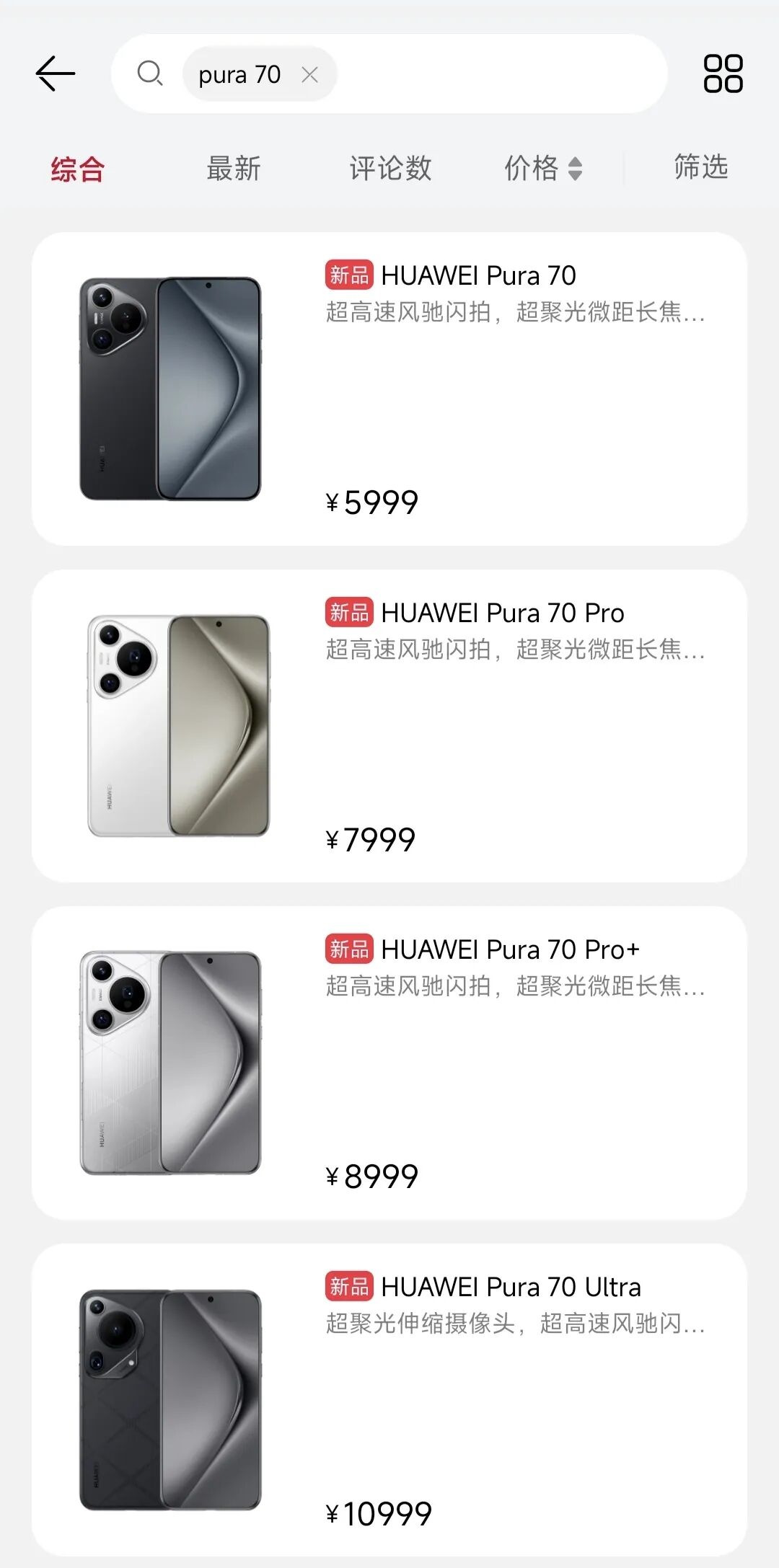Tap the search box field

pos(389,74)
